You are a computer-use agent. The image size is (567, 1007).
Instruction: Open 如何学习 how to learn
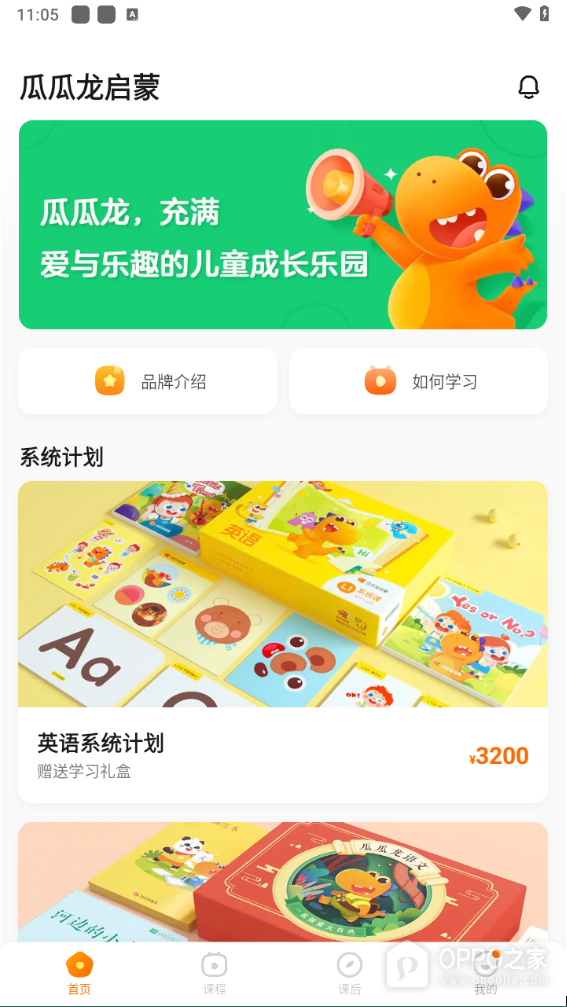click(419, 381)
